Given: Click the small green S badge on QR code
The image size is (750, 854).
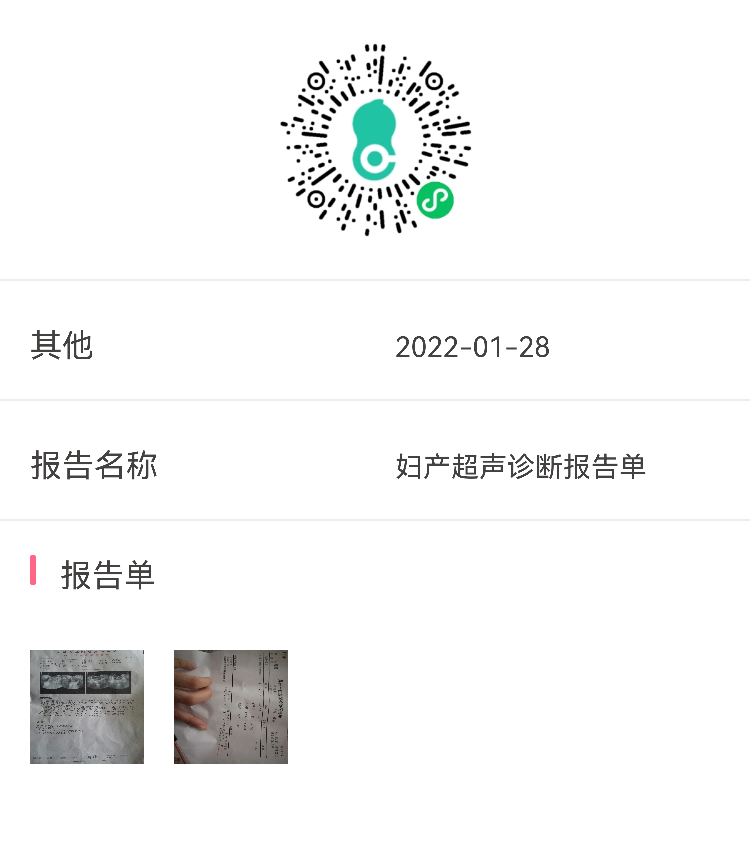Looking at the screenshot, I should 434,200.
